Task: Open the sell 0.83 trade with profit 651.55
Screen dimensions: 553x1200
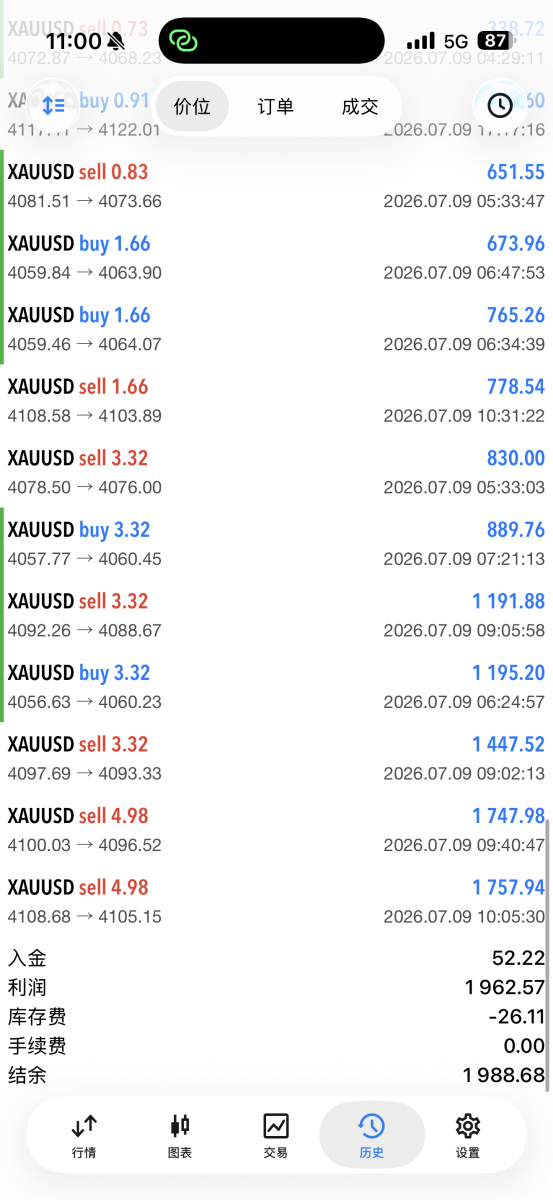Action: (x=276, y=186)
